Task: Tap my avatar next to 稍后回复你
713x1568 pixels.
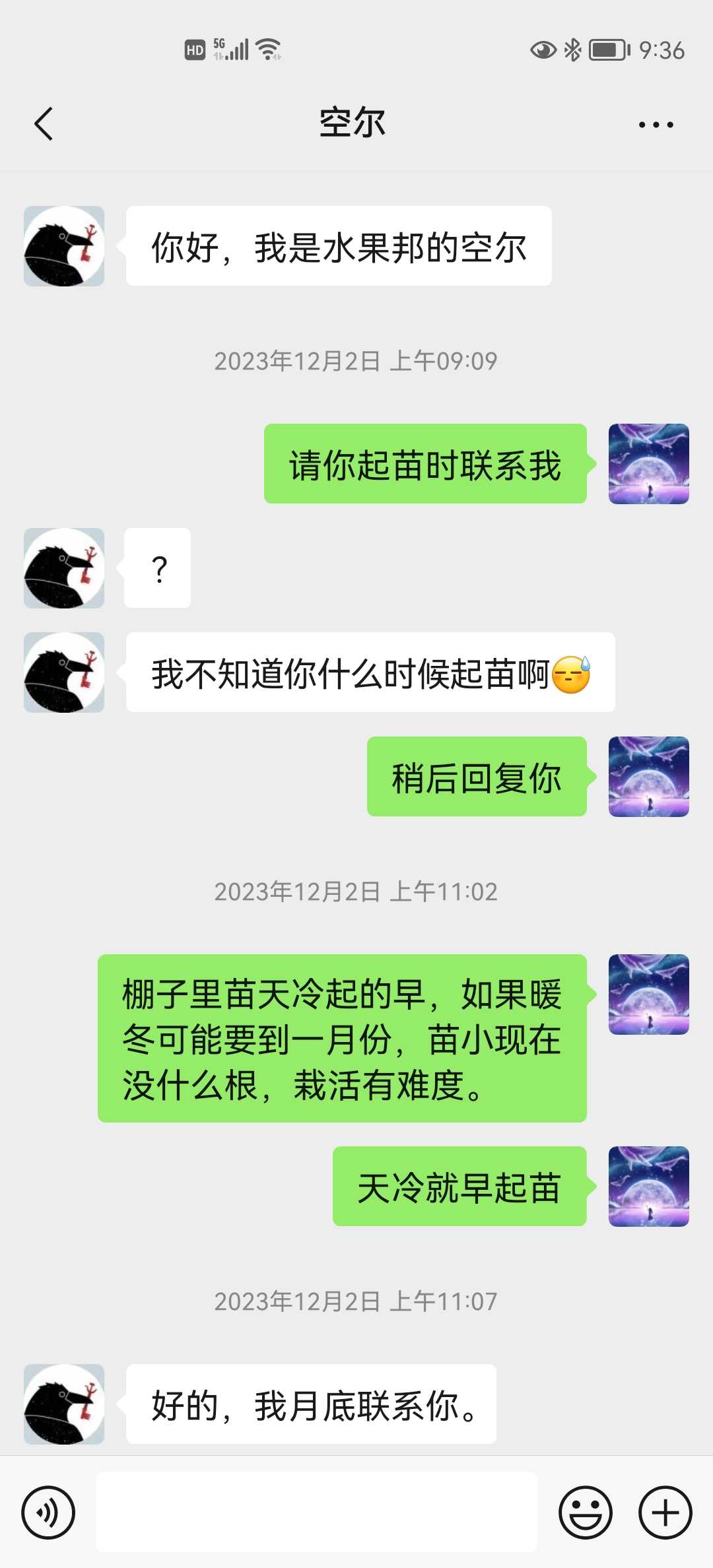Action: click(x=649, y=777)
